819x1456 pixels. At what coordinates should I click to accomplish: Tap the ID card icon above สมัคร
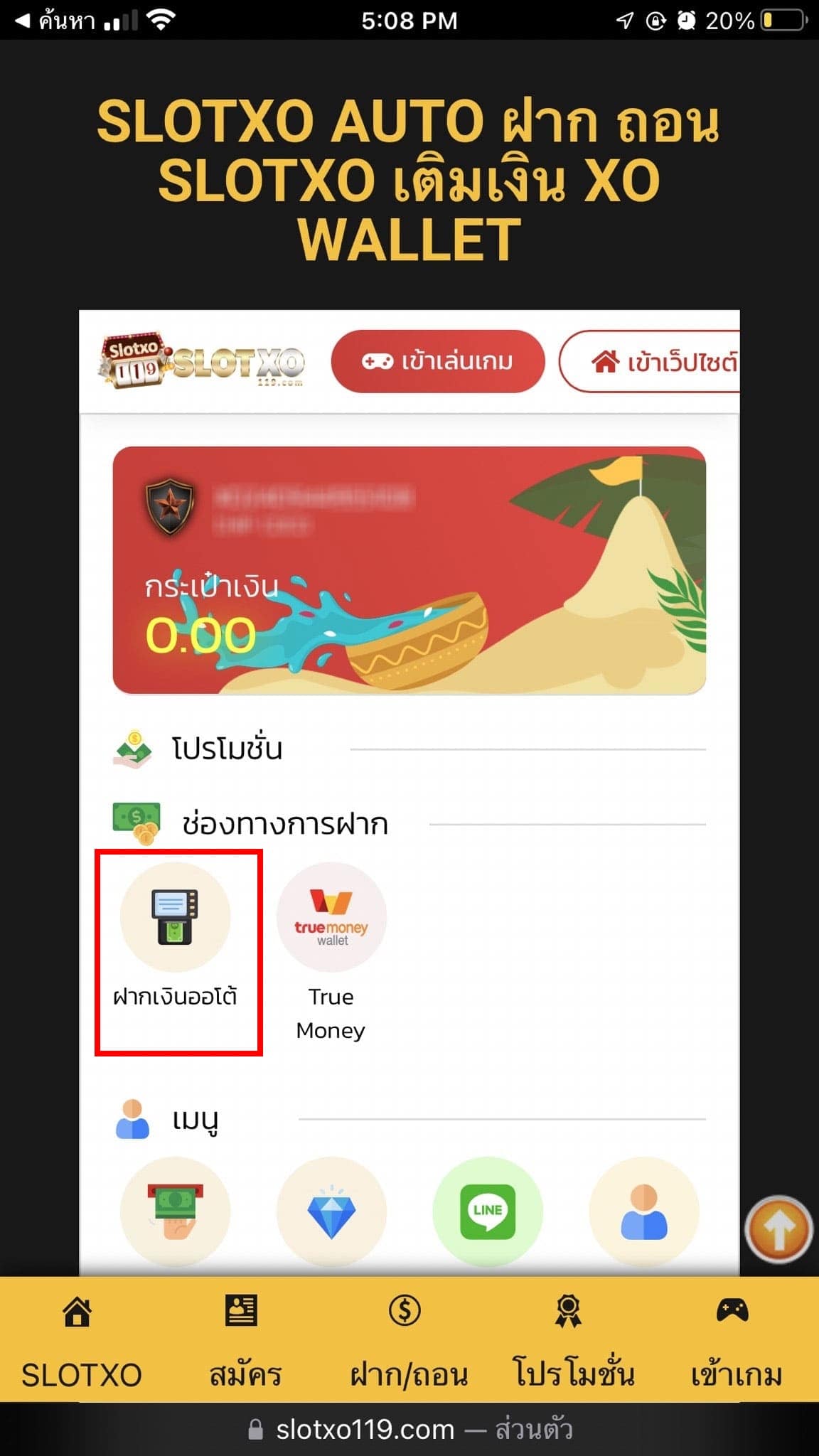241,1312
